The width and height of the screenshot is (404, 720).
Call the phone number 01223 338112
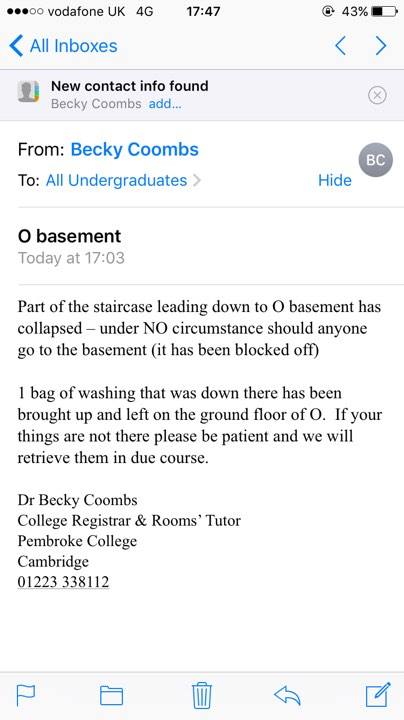(63, 582)
